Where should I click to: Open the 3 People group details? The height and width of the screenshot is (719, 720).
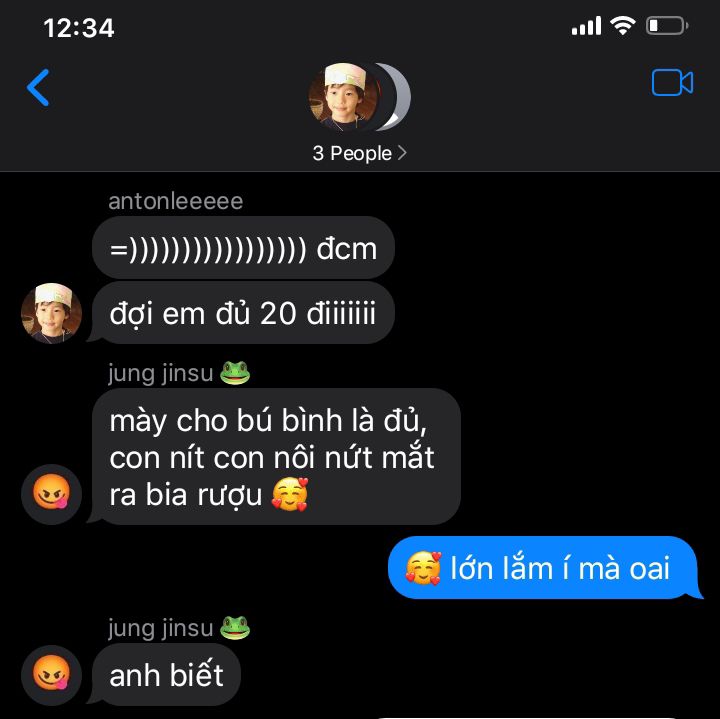click(x=359, y=153)
